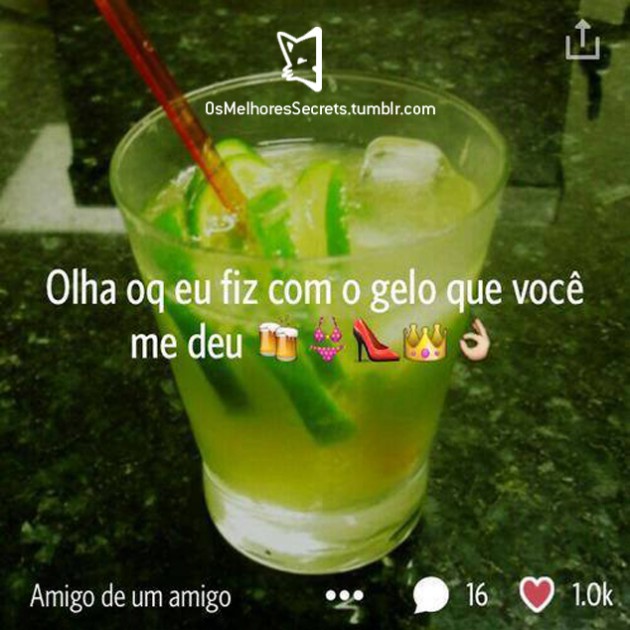Open the 16 comments
630x630 pixels.
pos(432,596)
